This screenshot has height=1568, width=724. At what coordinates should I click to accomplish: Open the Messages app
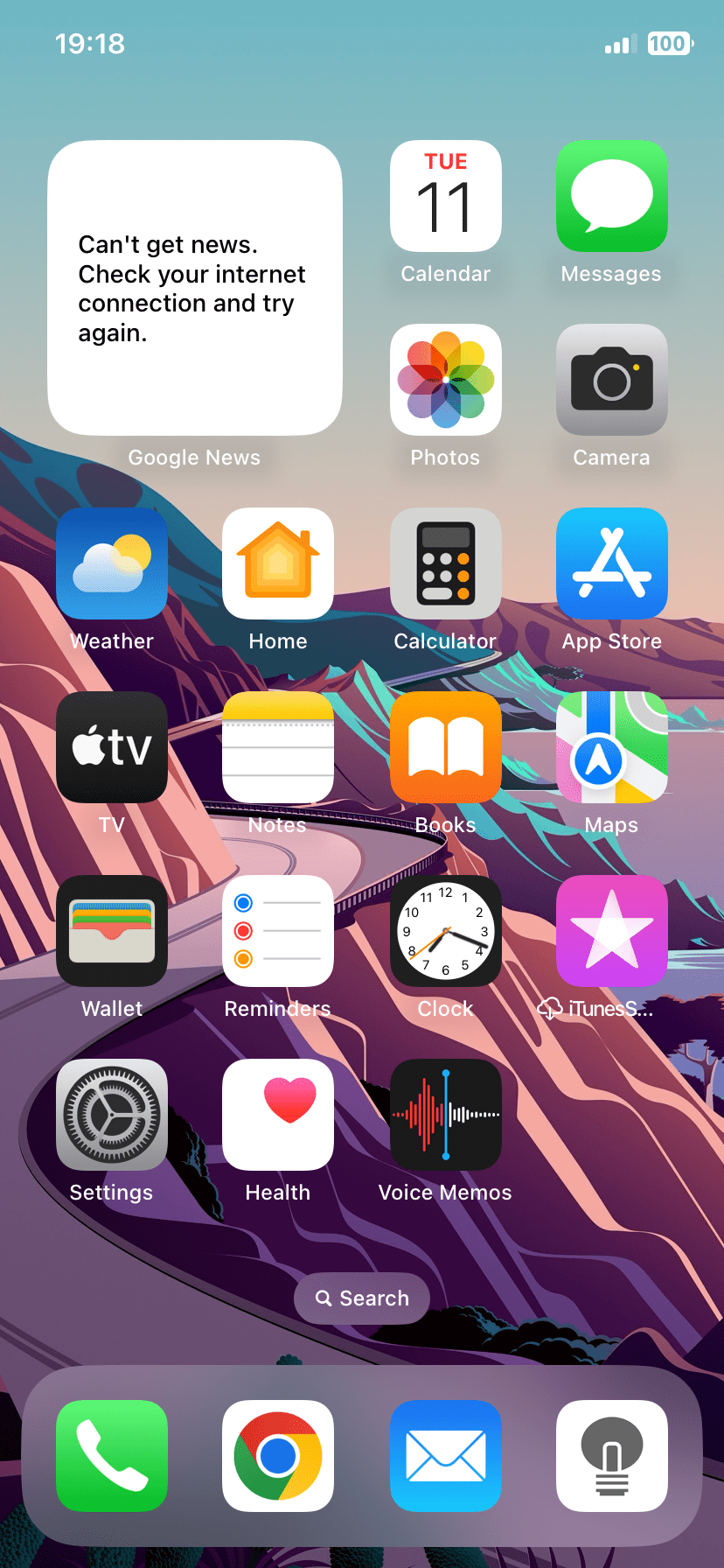(611, 196)
